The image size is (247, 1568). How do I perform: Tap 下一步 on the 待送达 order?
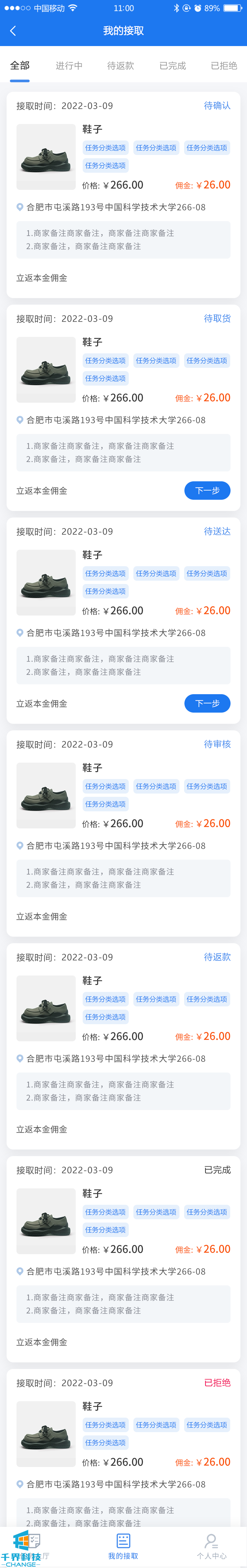207,704
